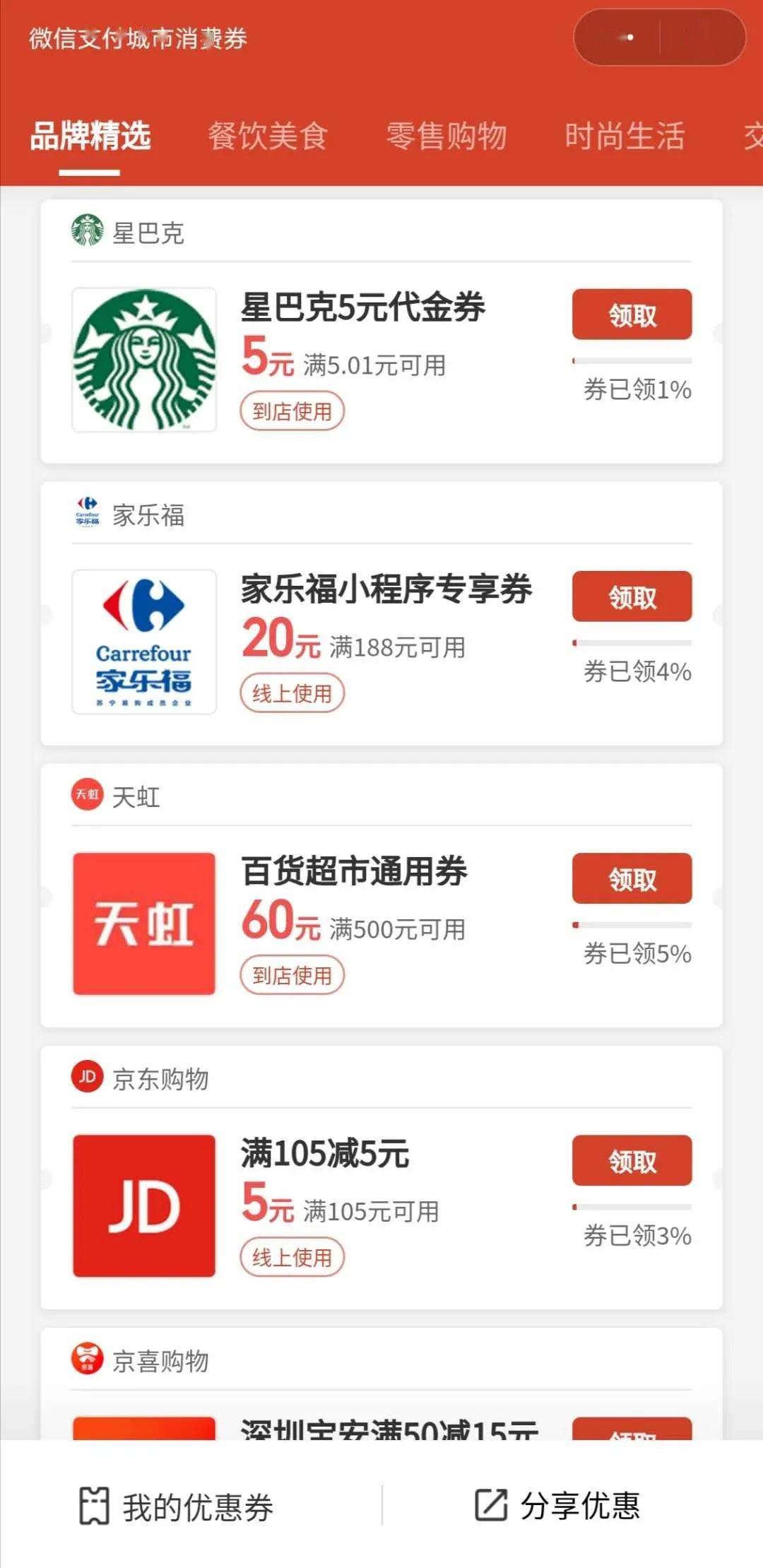The width and height of the screenshot is (763, 1568).
Task: Open the JD 京东购物 brand icon
Action: [144, 1203]
